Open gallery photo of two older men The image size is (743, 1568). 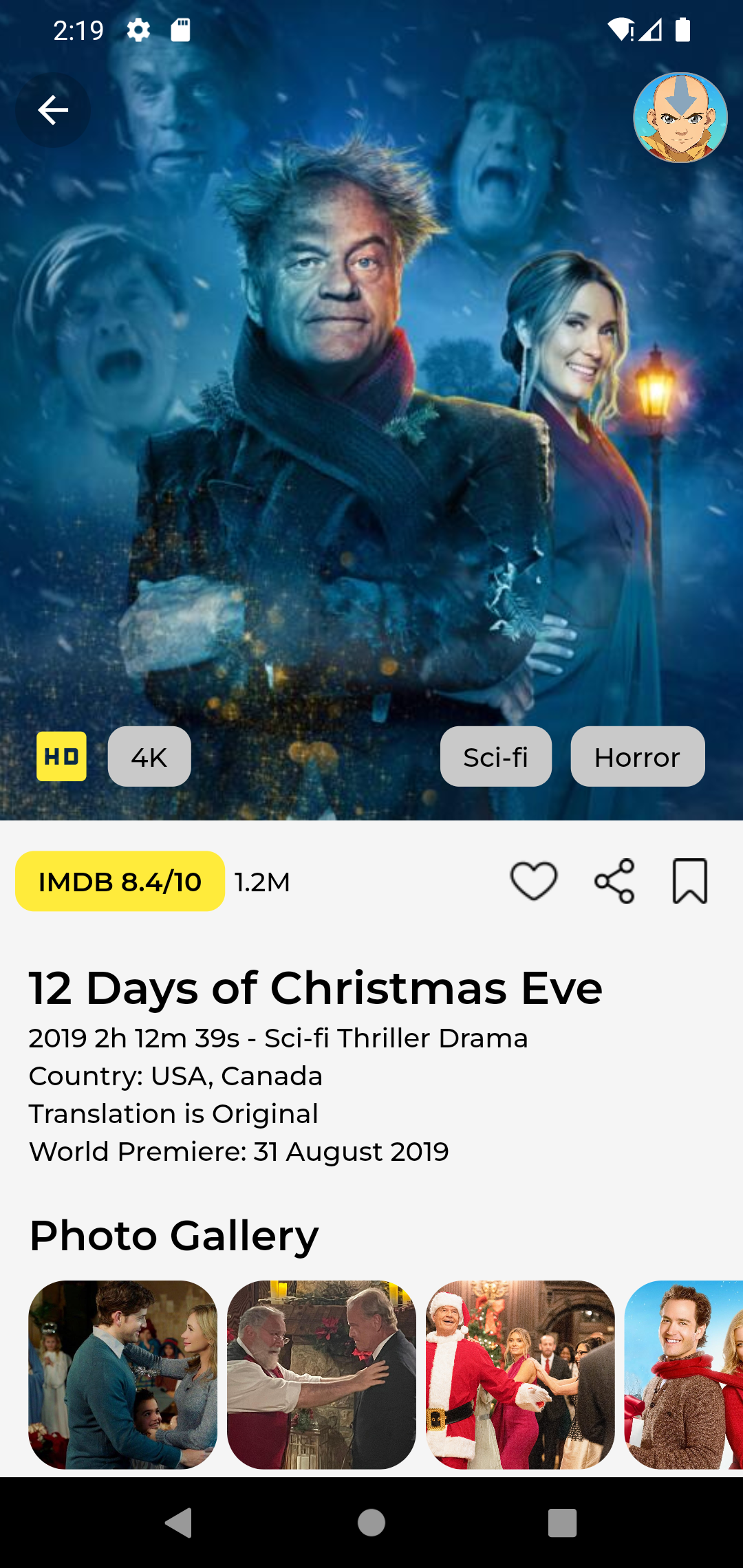pyautogui.click(x=321, y=1375)
